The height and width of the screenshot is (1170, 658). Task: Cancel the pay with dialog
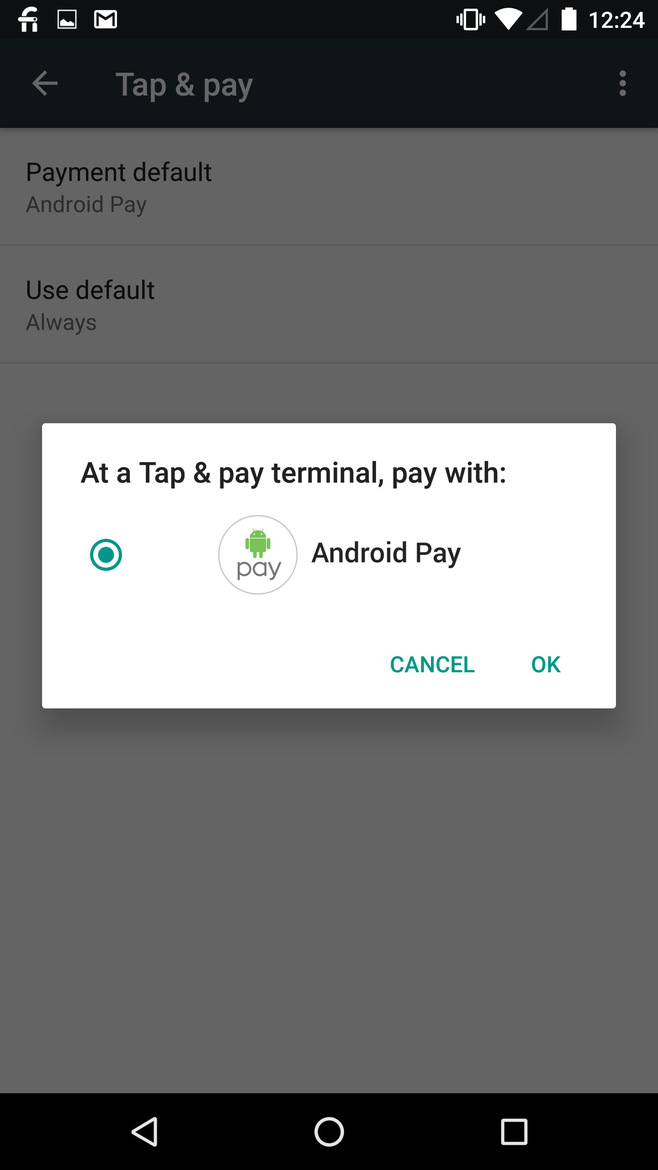432,665
